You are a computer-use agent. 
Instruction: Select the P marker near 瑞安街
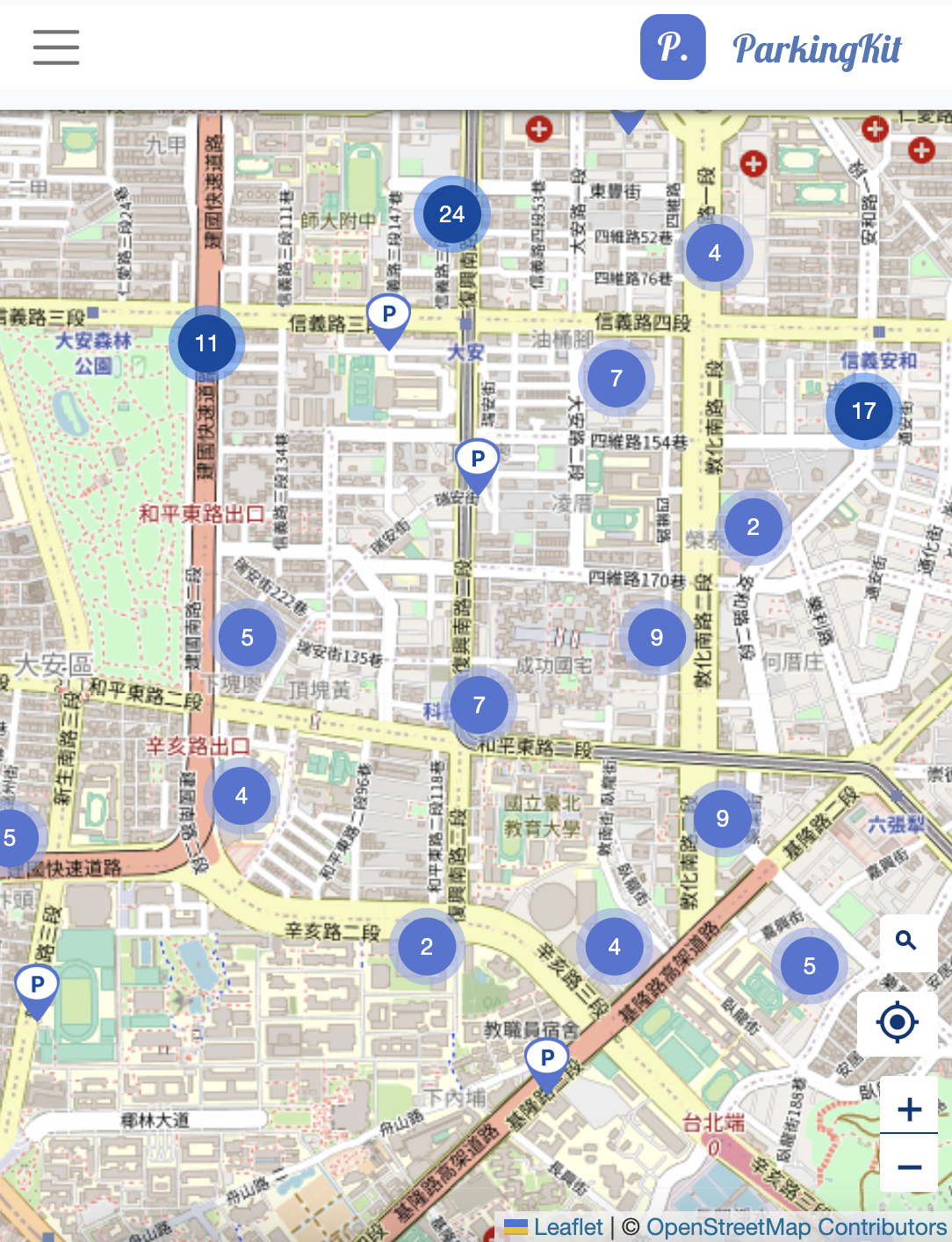point(477,466)
